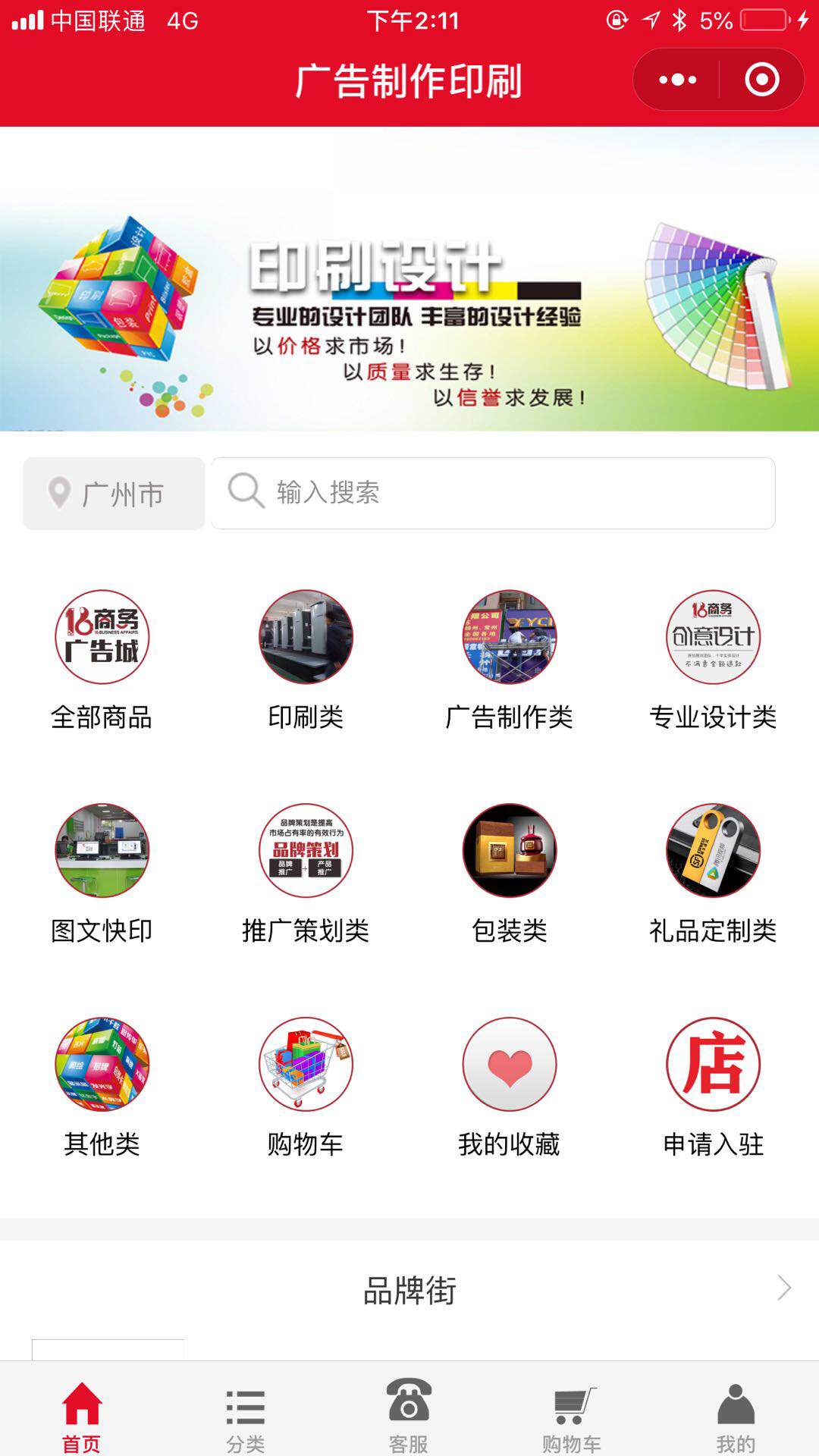
Task: Open the 广告制作类 category
Action: [510, 658]
